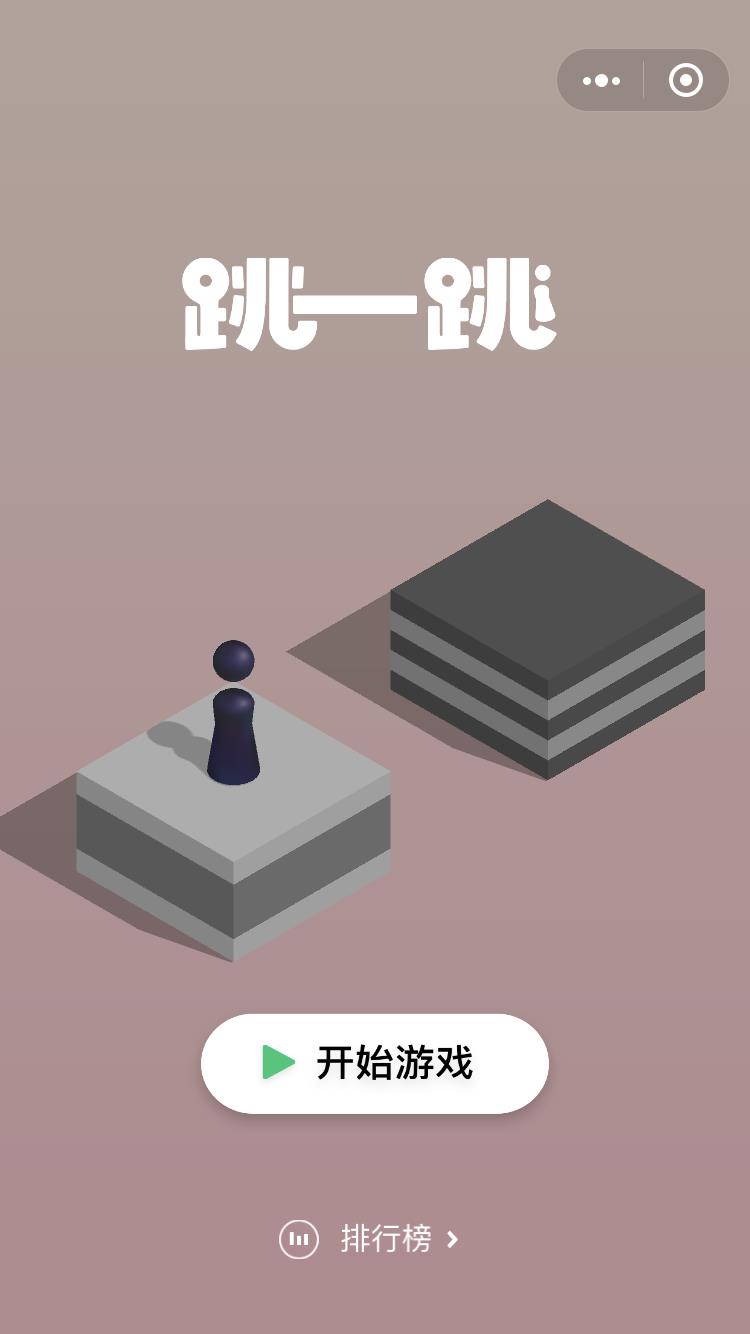Open the mini program three-dot menu

[x=601, y=80]
